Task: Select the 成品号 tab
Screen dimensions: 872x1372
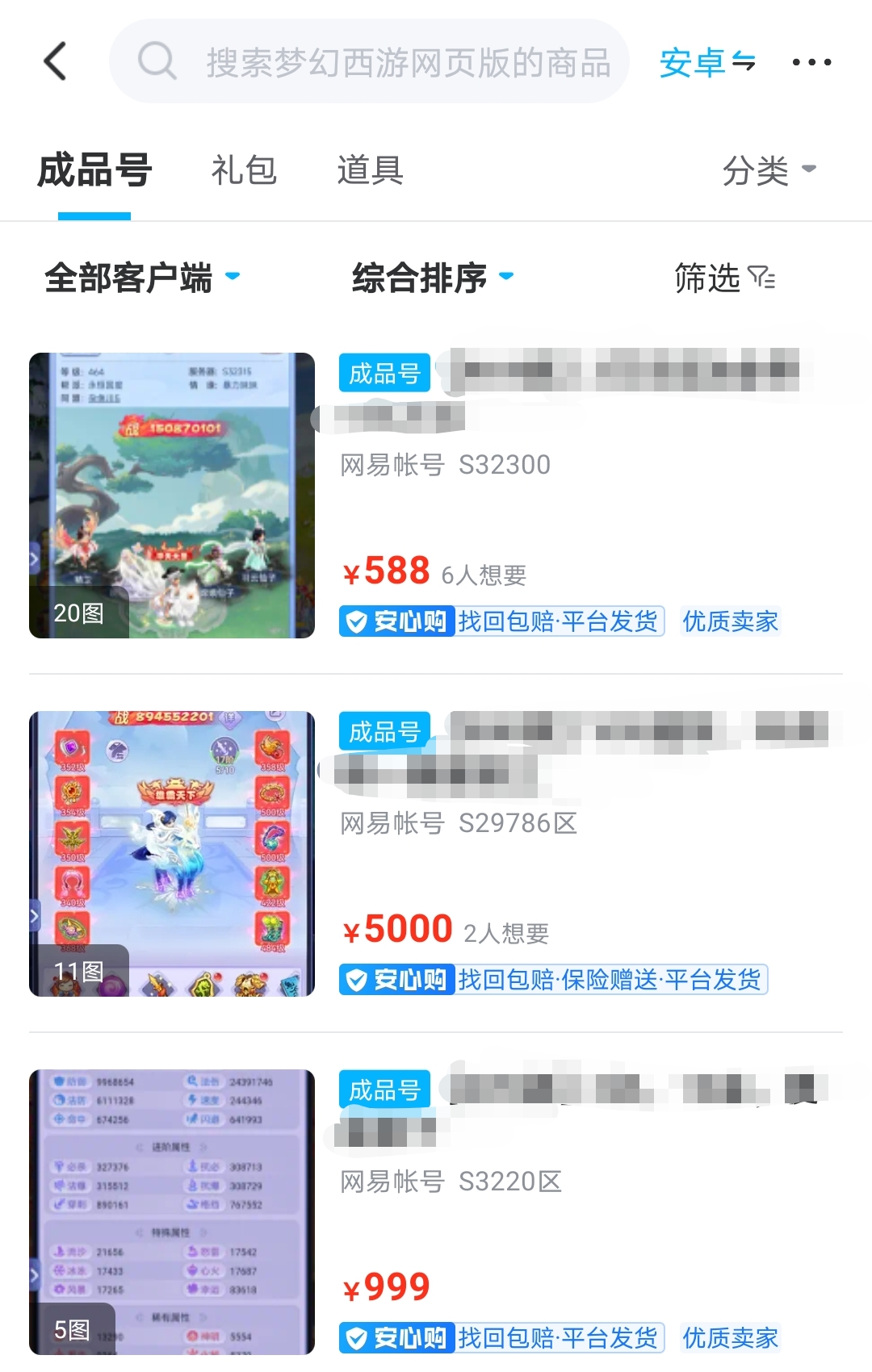Action: (94, 170)
